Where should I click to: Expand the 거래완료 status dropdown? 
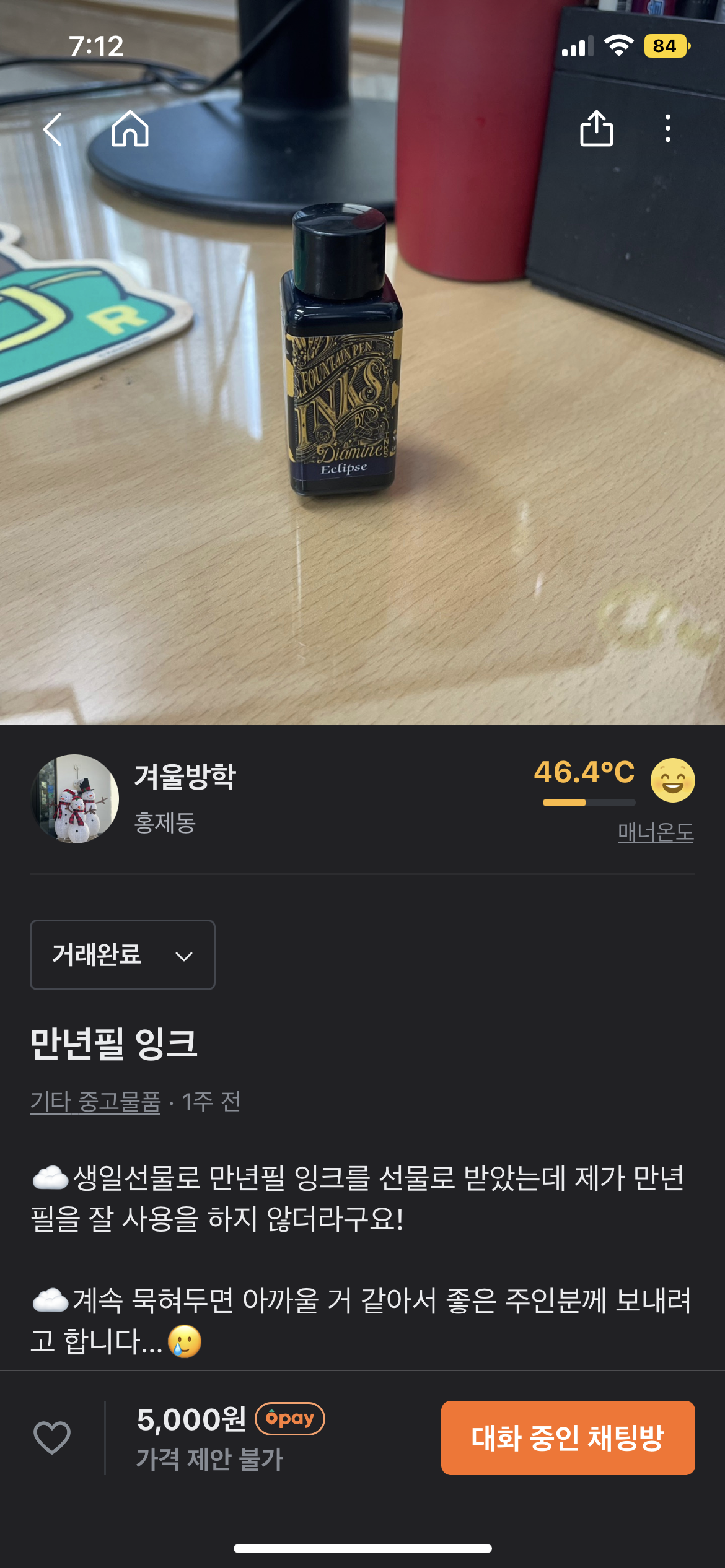coord(123,955)
